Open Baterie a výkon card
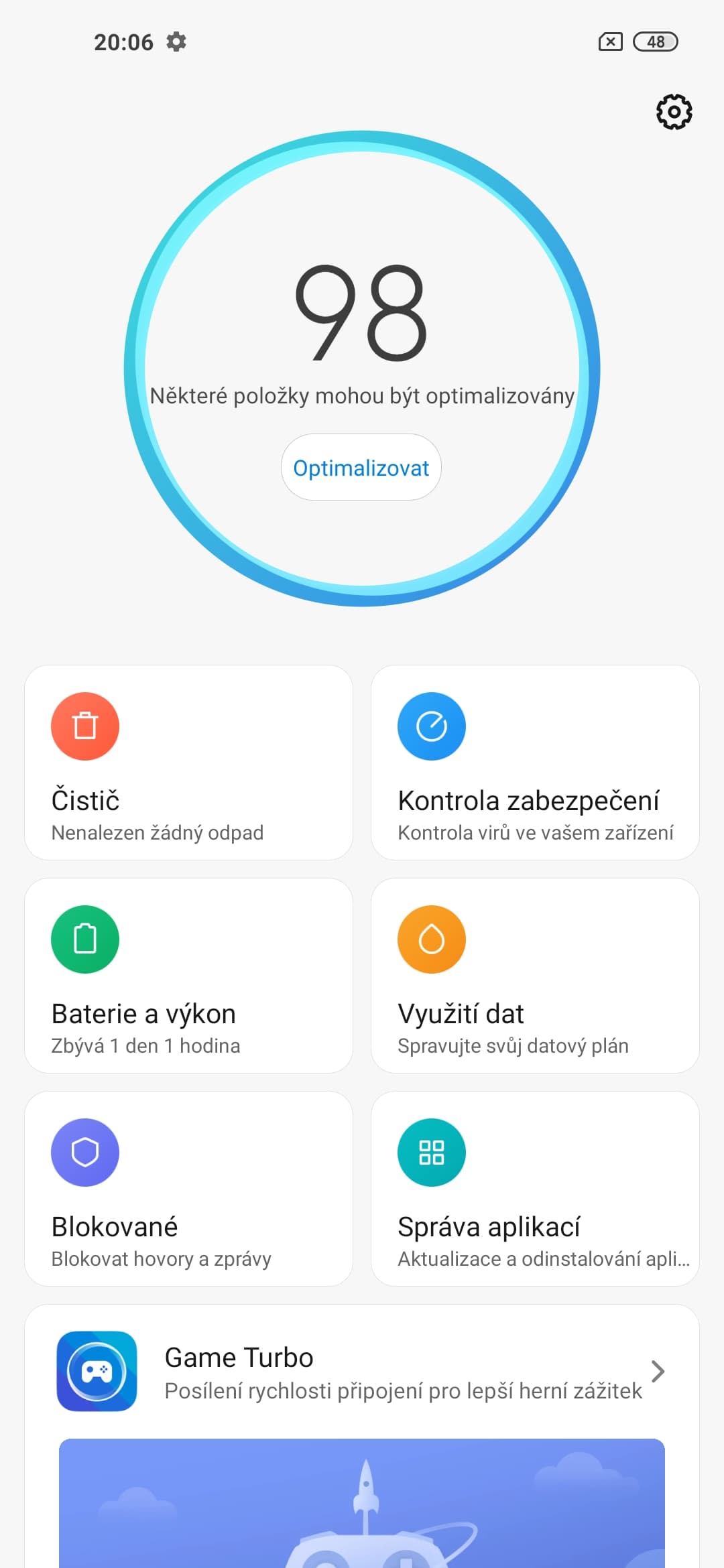Image resolution: width=724 pixels, height=1568 pixels. click(188, 976)
